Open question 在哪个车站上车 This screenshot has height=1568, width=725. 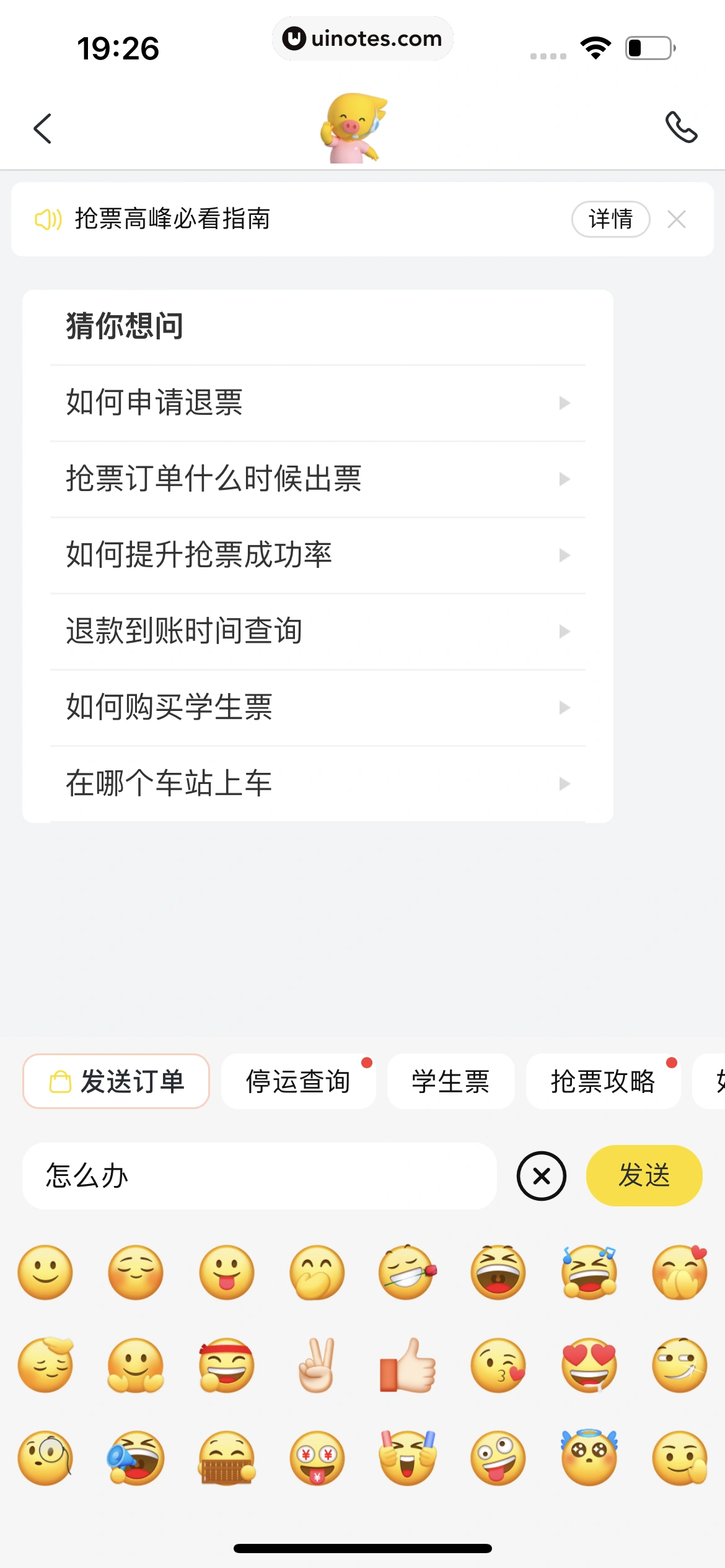317,783
